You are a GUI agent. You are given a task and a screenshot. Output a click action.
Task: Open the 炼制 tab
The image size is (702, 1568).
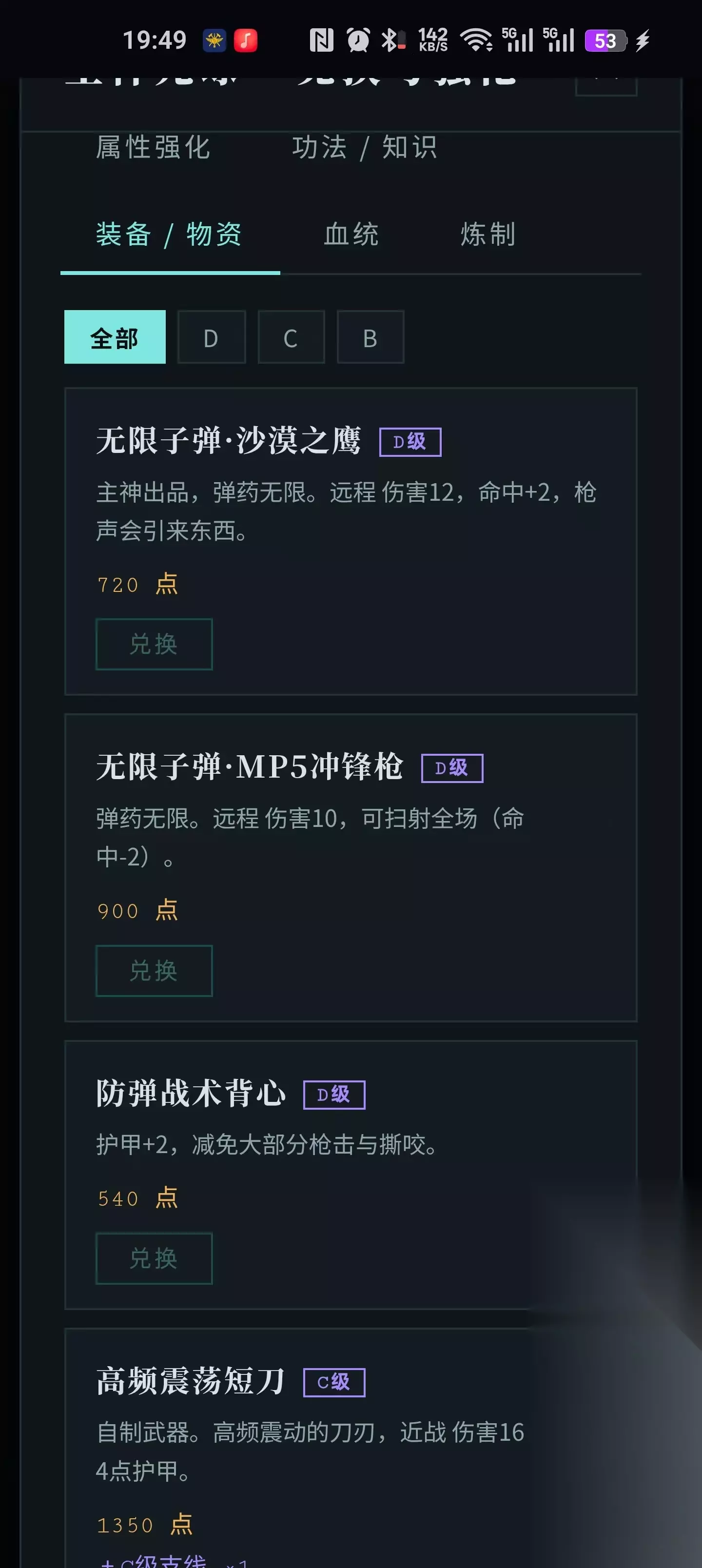pos(487,234)
